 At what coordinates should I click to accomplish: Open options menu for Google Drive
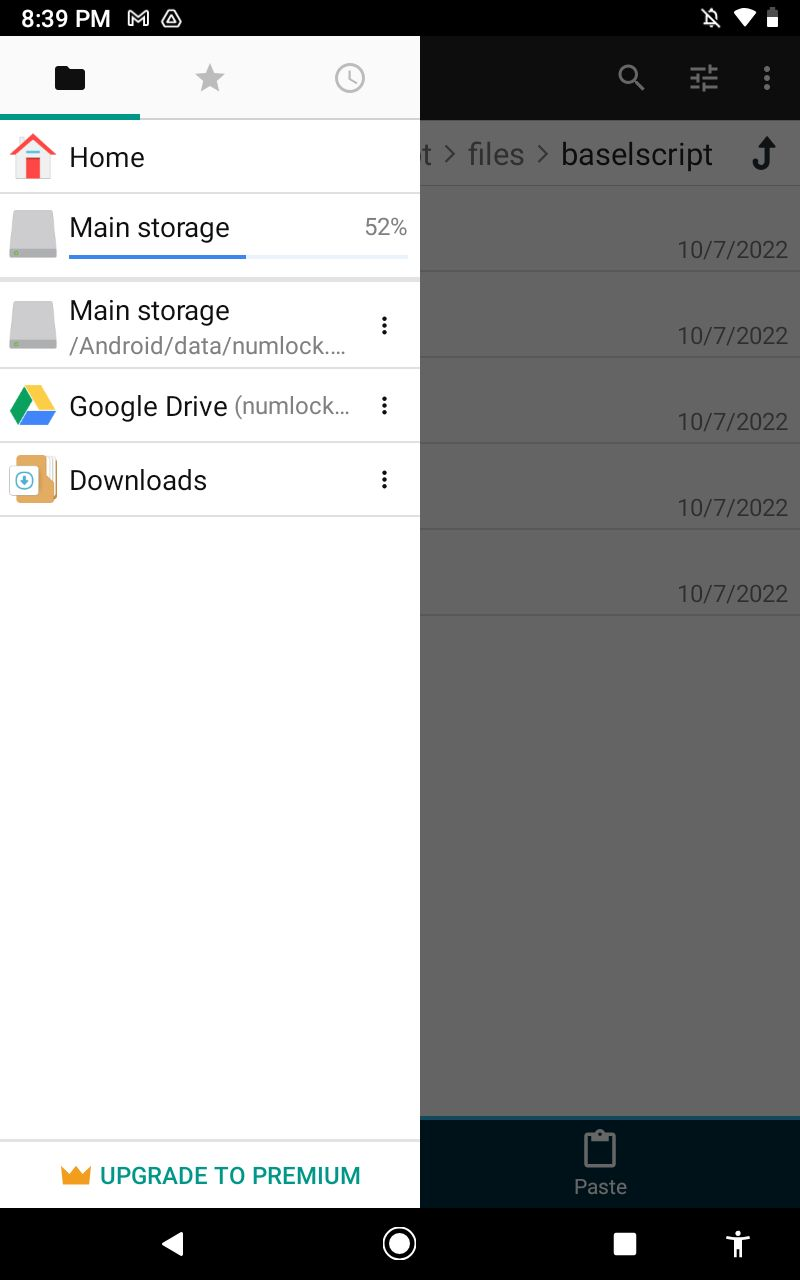click(x=384, y=406)
